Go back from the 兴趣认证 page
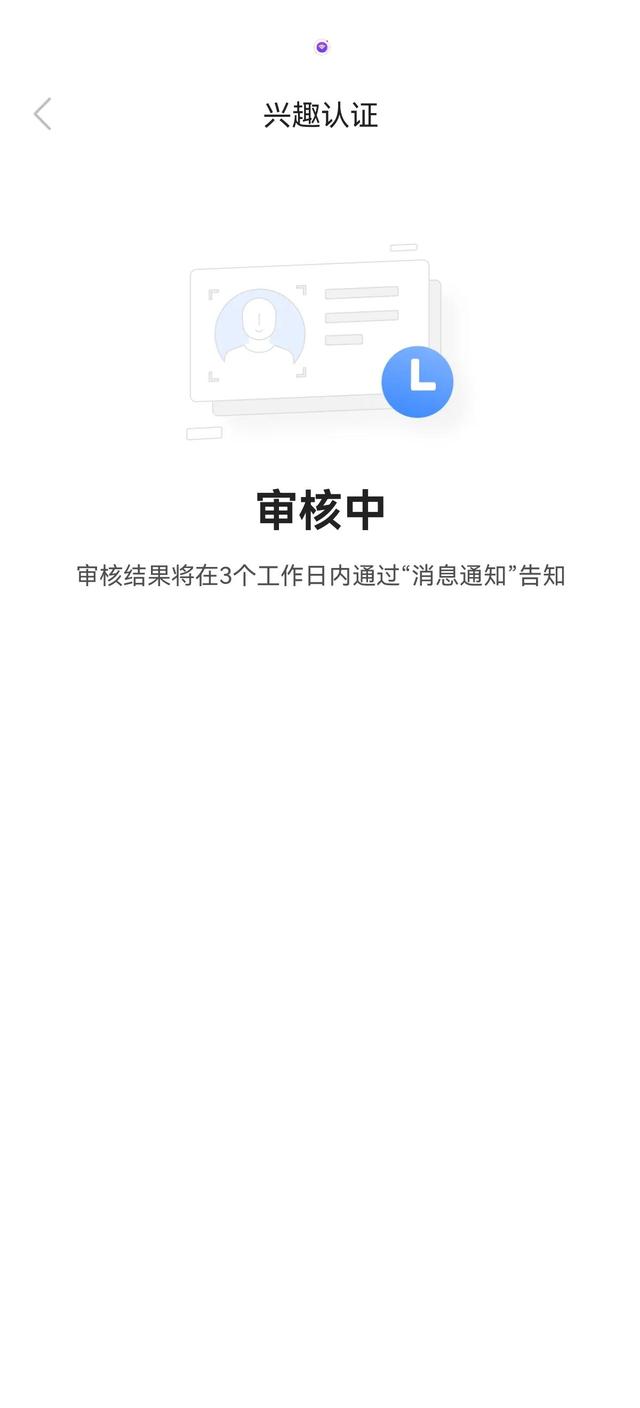Screen dimensions: 640x1408 (x=42, y=114)
